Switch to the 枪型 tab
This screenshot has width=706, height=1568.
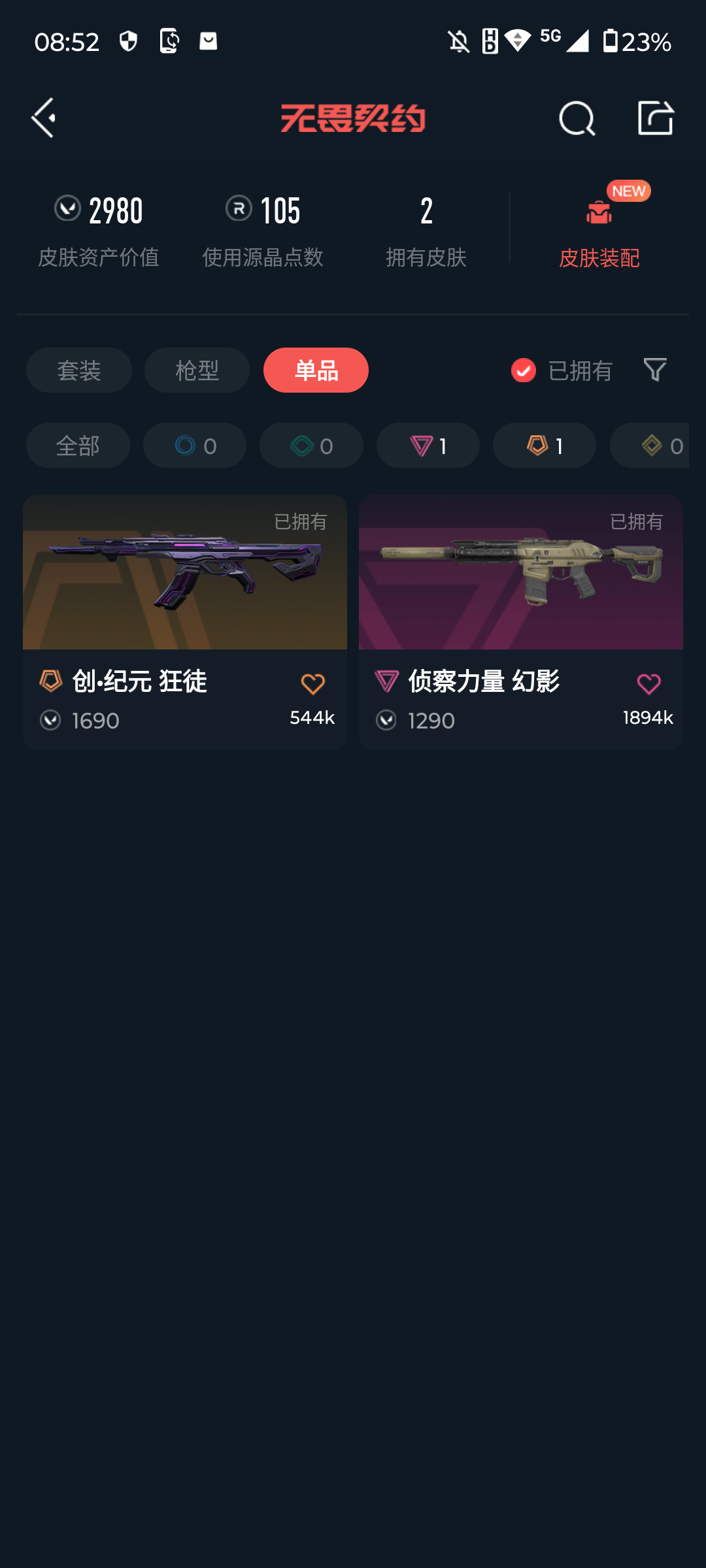click(x=197, y=370)
